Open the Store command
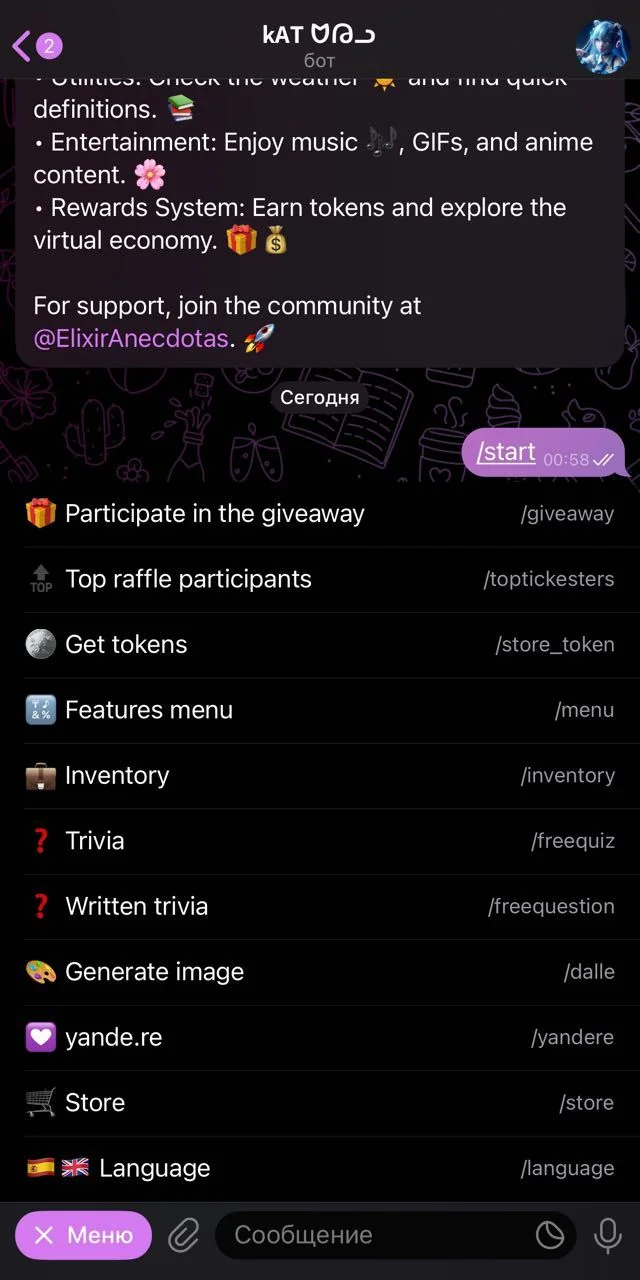 (320, 1103)
